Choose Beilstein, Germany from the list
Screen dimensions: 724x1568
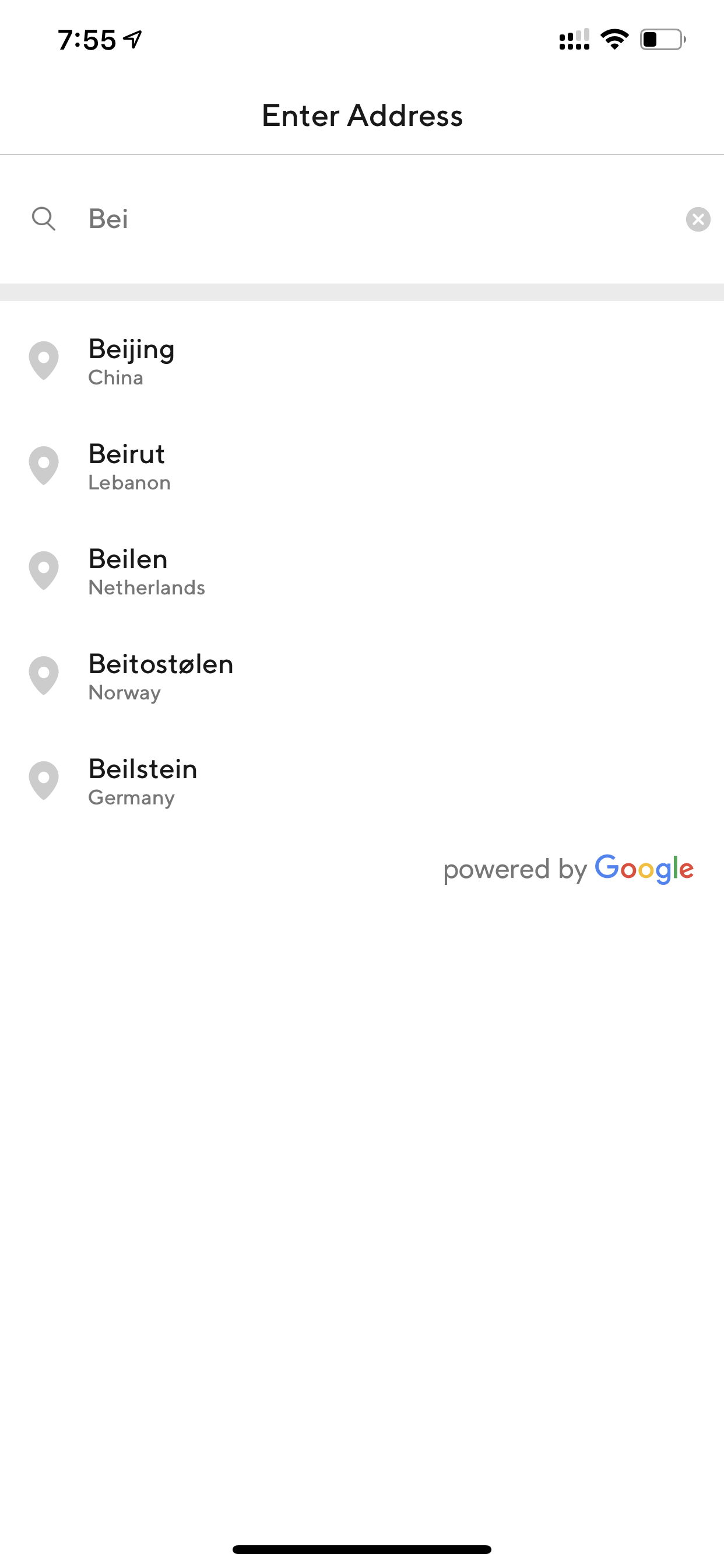pyautogui.click(x=362, y=781)
